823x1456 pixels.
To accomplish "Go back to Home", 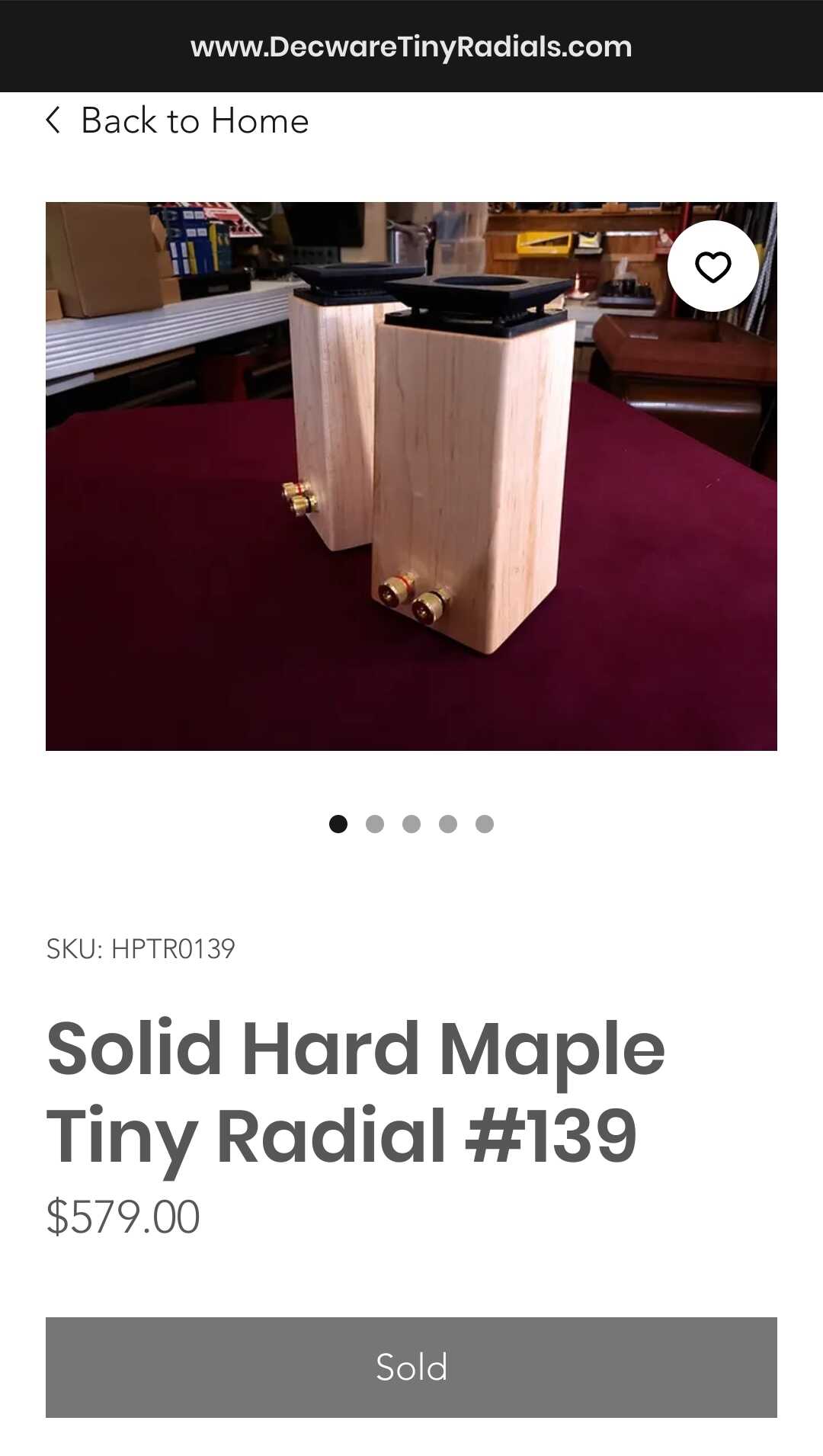I will click(177, 120).
